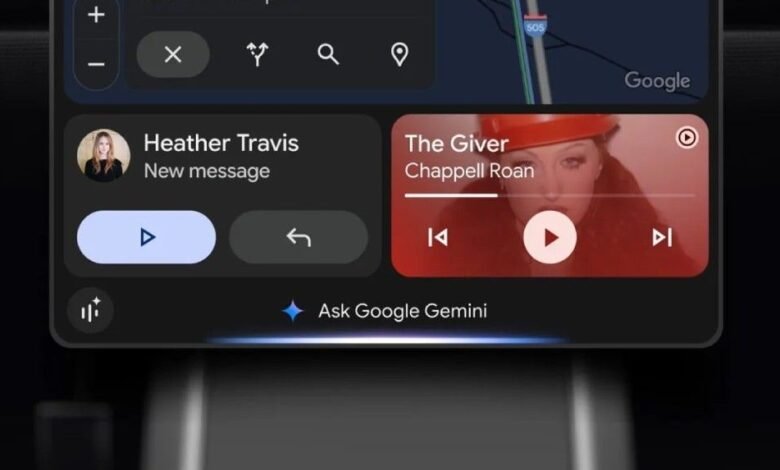780x470 pixels.
Task: Reply to Heather Travis
Action: coord(298,237)
